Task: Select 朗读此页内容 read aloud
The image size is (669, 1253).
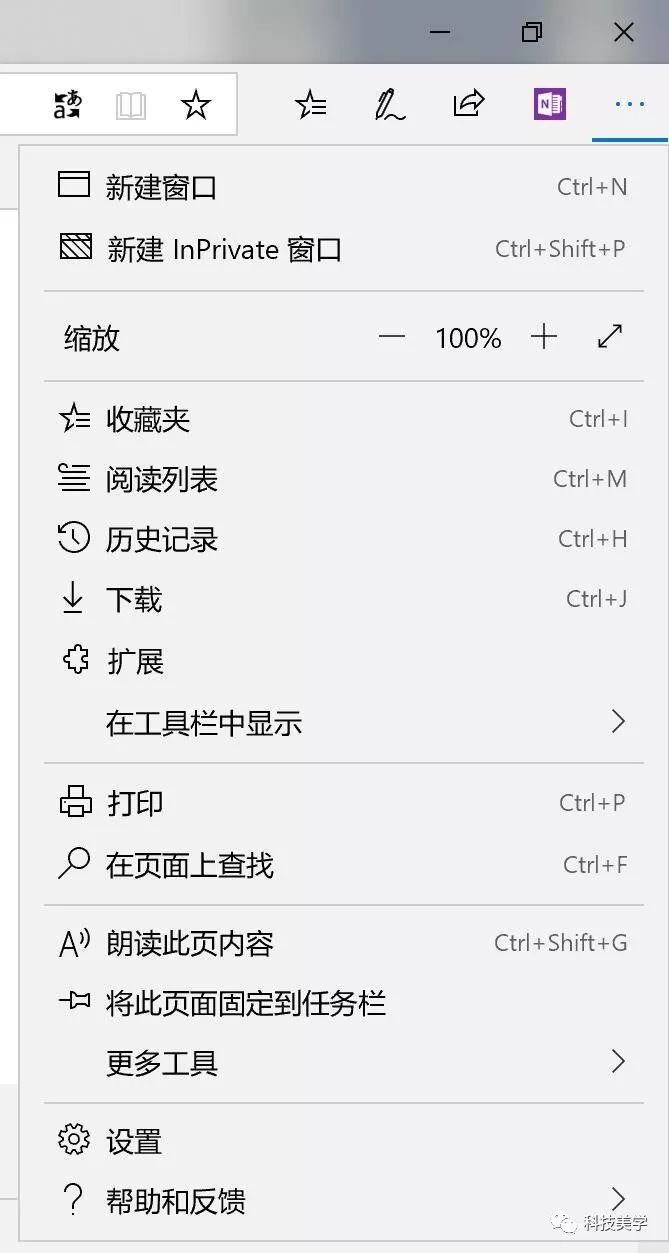Action: point(344,943)
